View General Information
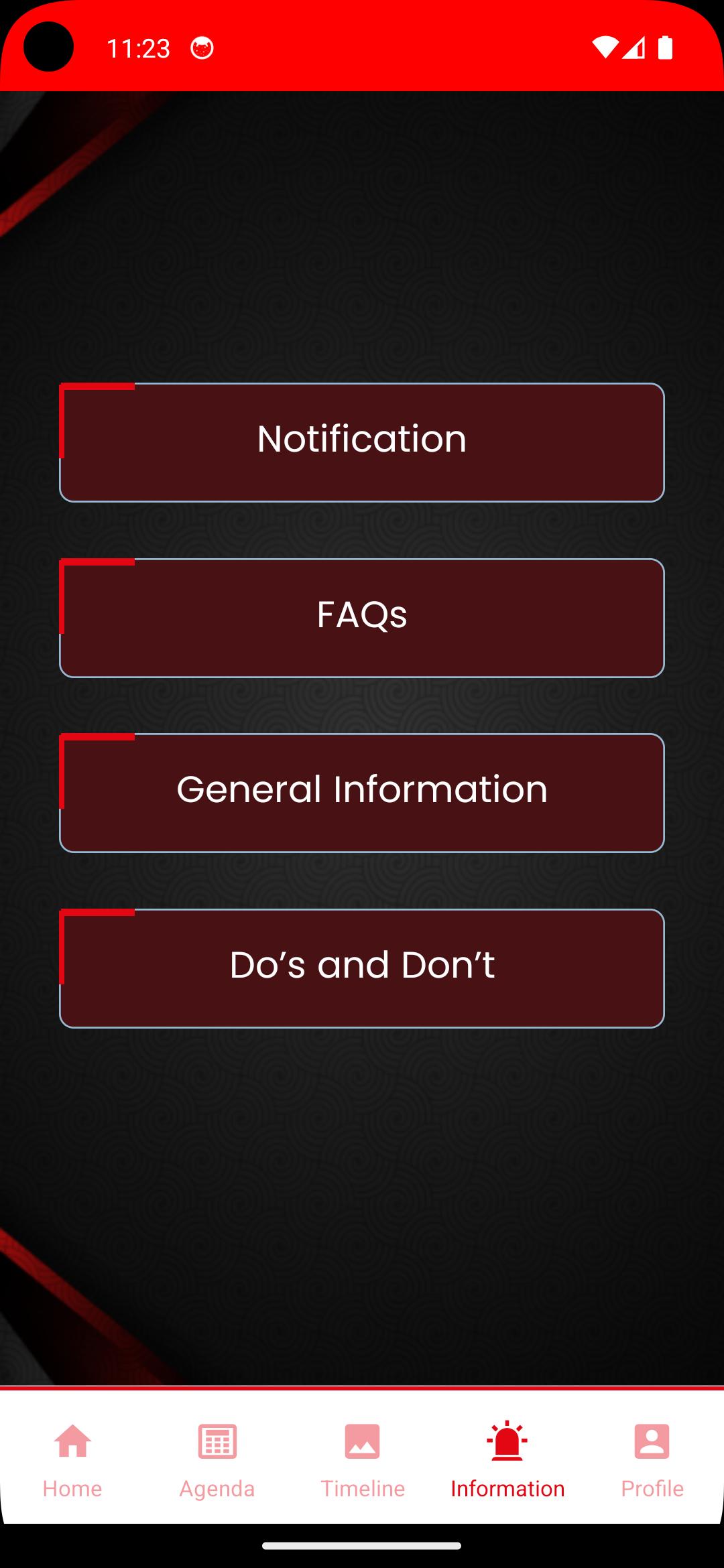 click(x=362, y=793)
